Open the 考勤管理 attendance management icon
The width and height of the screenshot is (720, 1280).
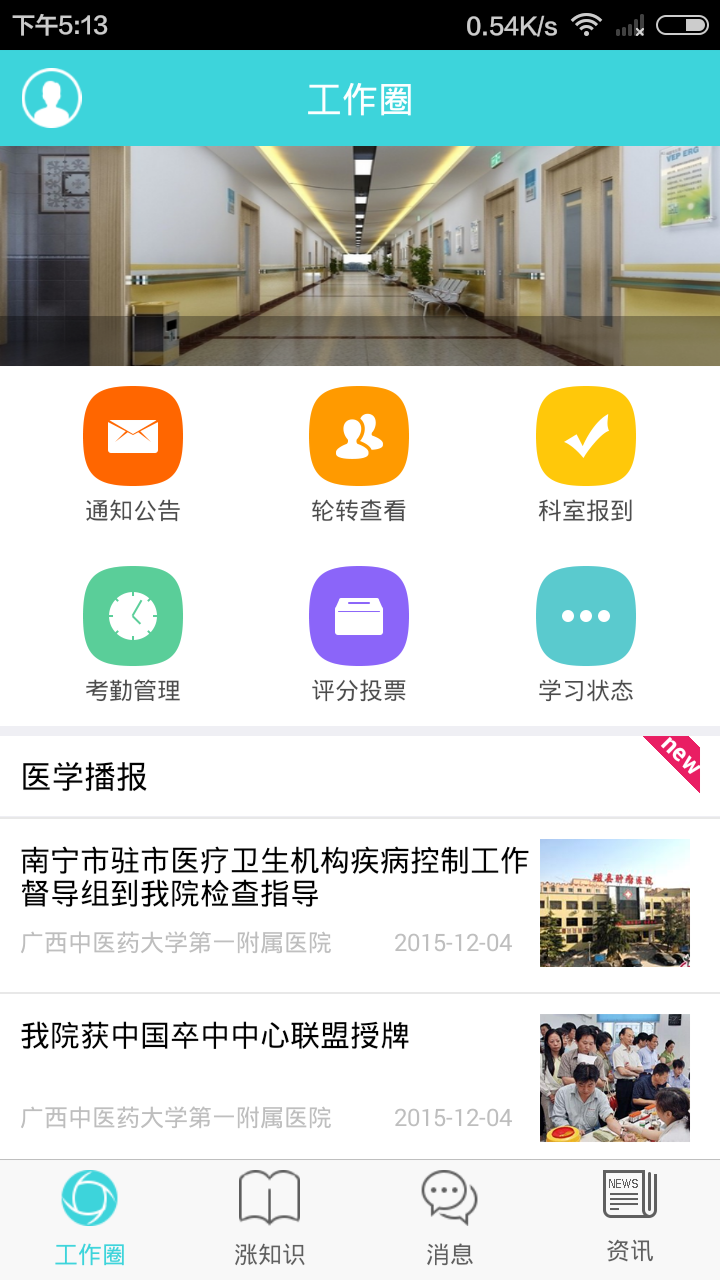tap(133, 615)
